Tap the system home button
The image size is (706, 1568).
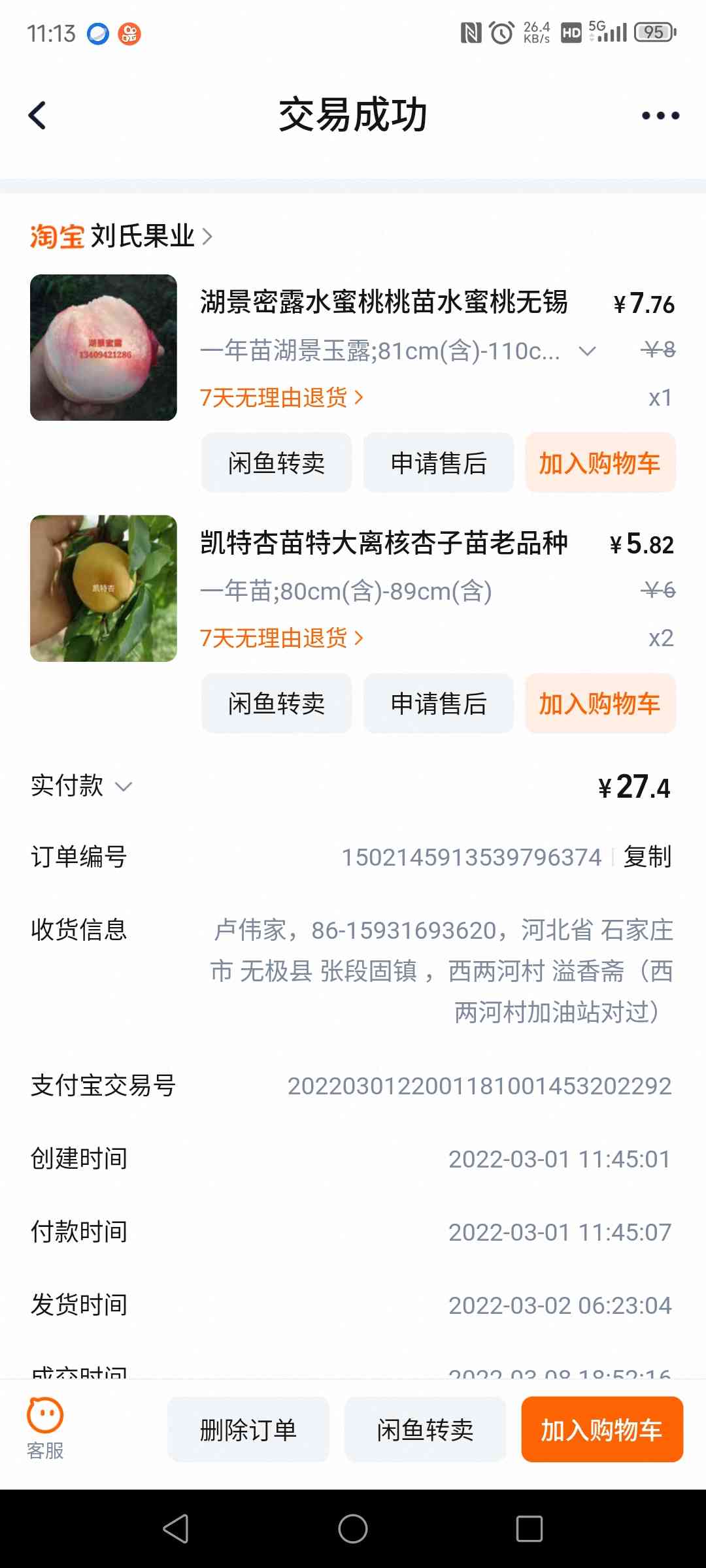click(x=353, y=1529)
